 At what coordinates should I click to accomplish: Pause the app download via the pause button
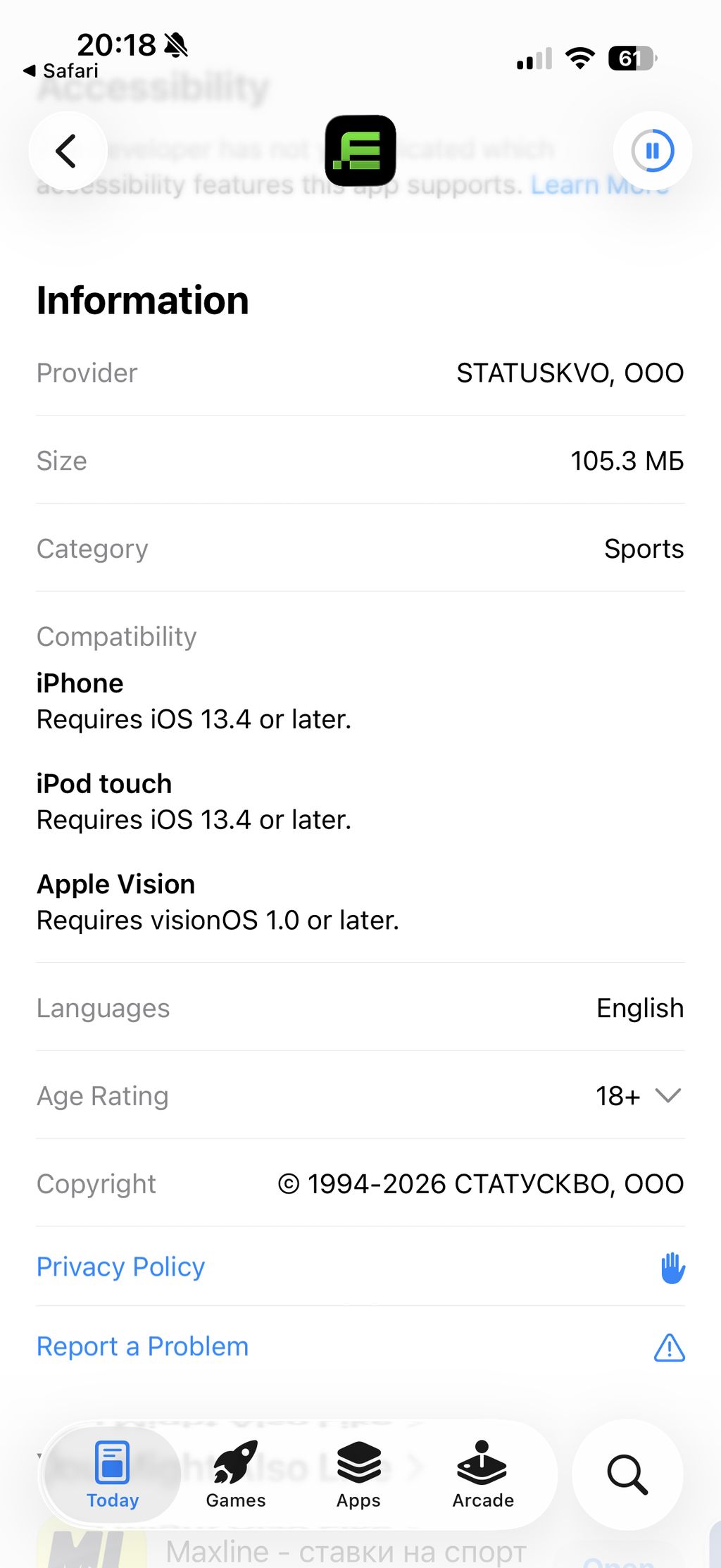[652, 151]
